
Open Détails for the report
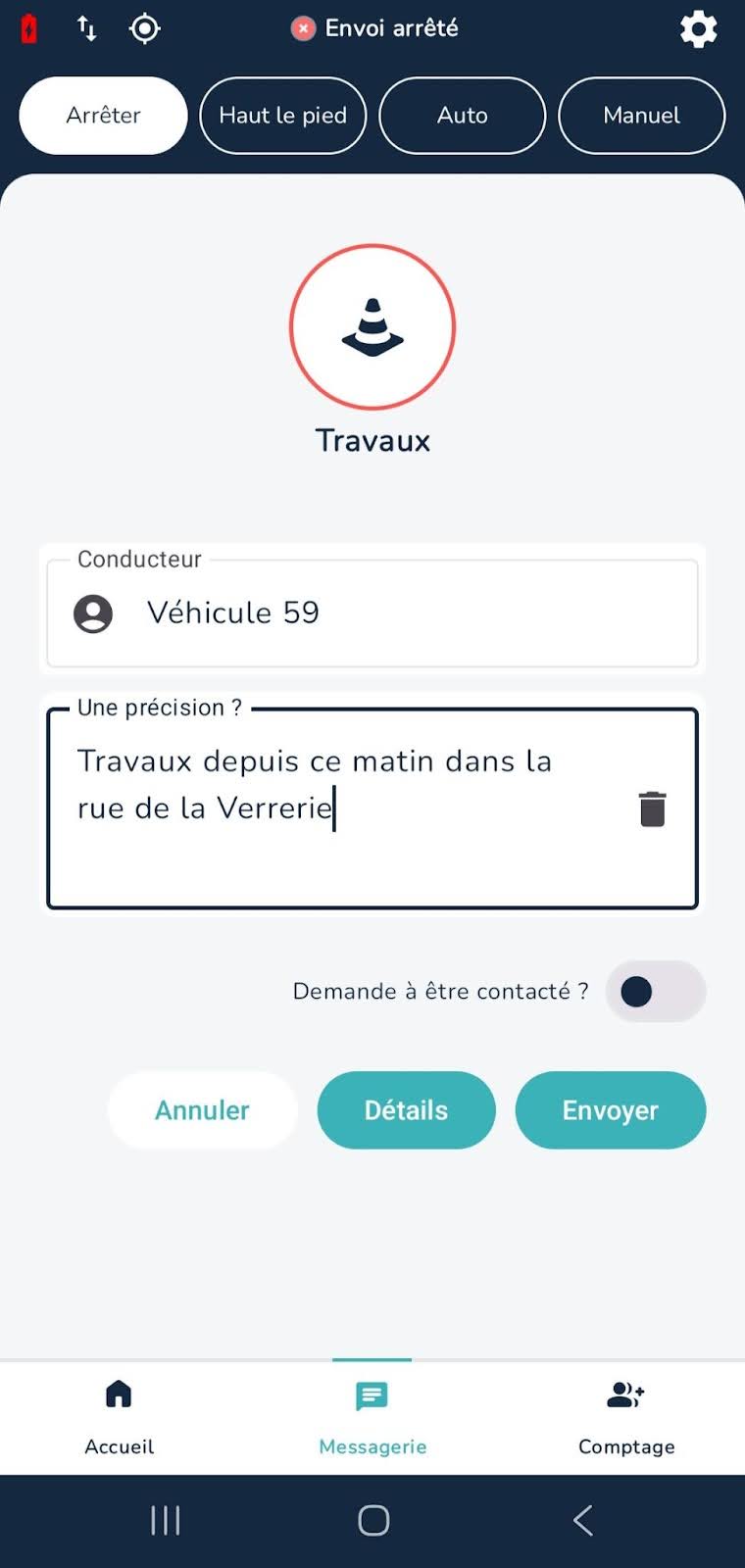click(406, 1110)
